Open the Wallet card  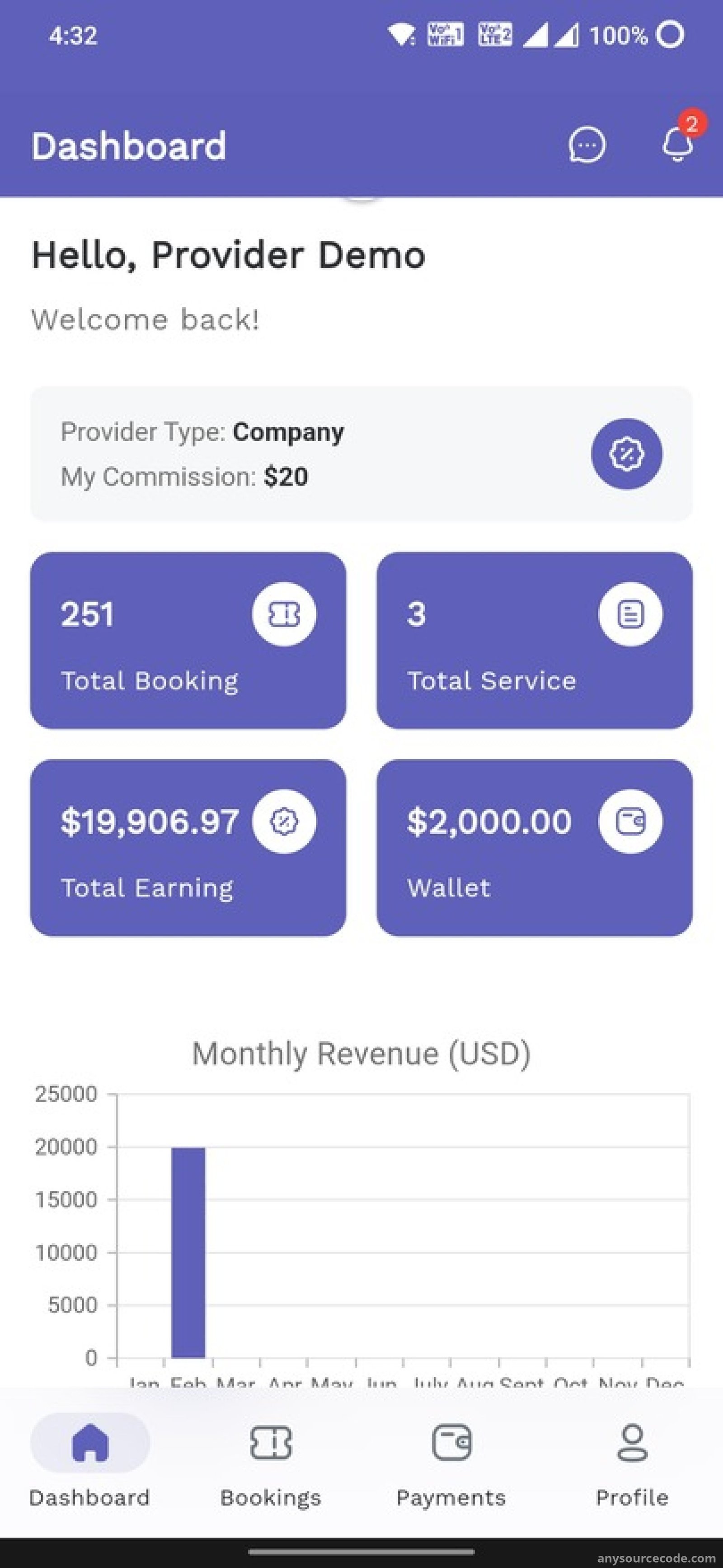[534, 847]
